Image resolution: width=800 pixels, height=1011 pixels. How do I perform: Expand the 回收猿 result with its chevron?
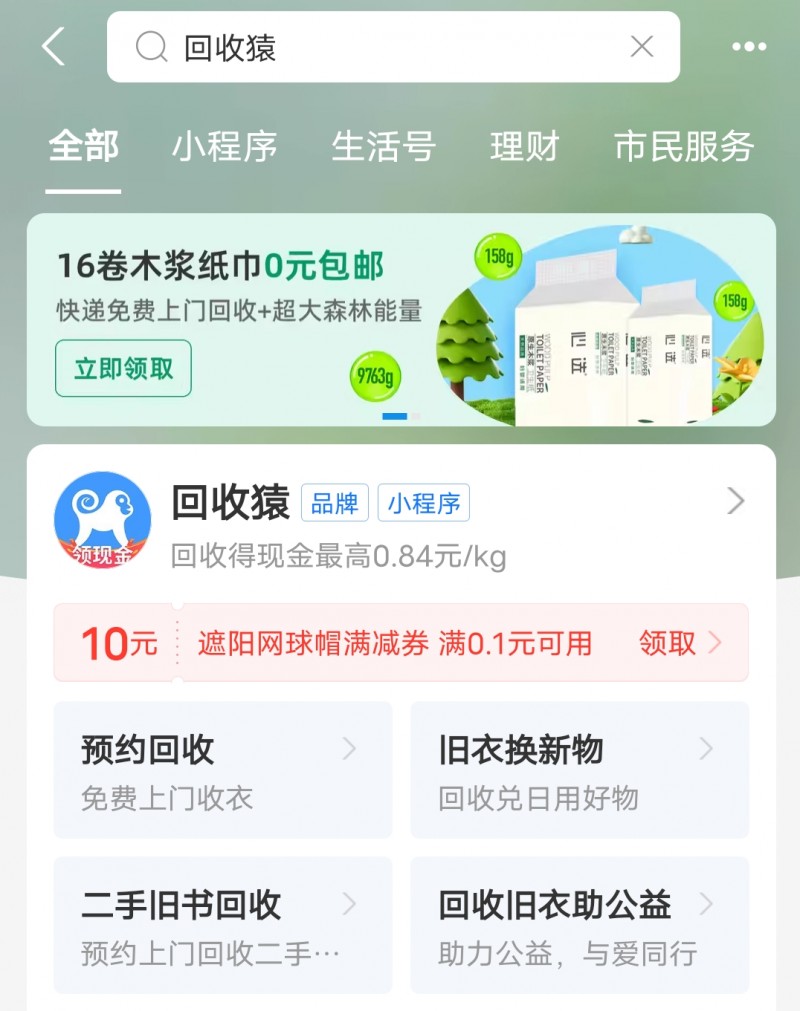(737, 501)
